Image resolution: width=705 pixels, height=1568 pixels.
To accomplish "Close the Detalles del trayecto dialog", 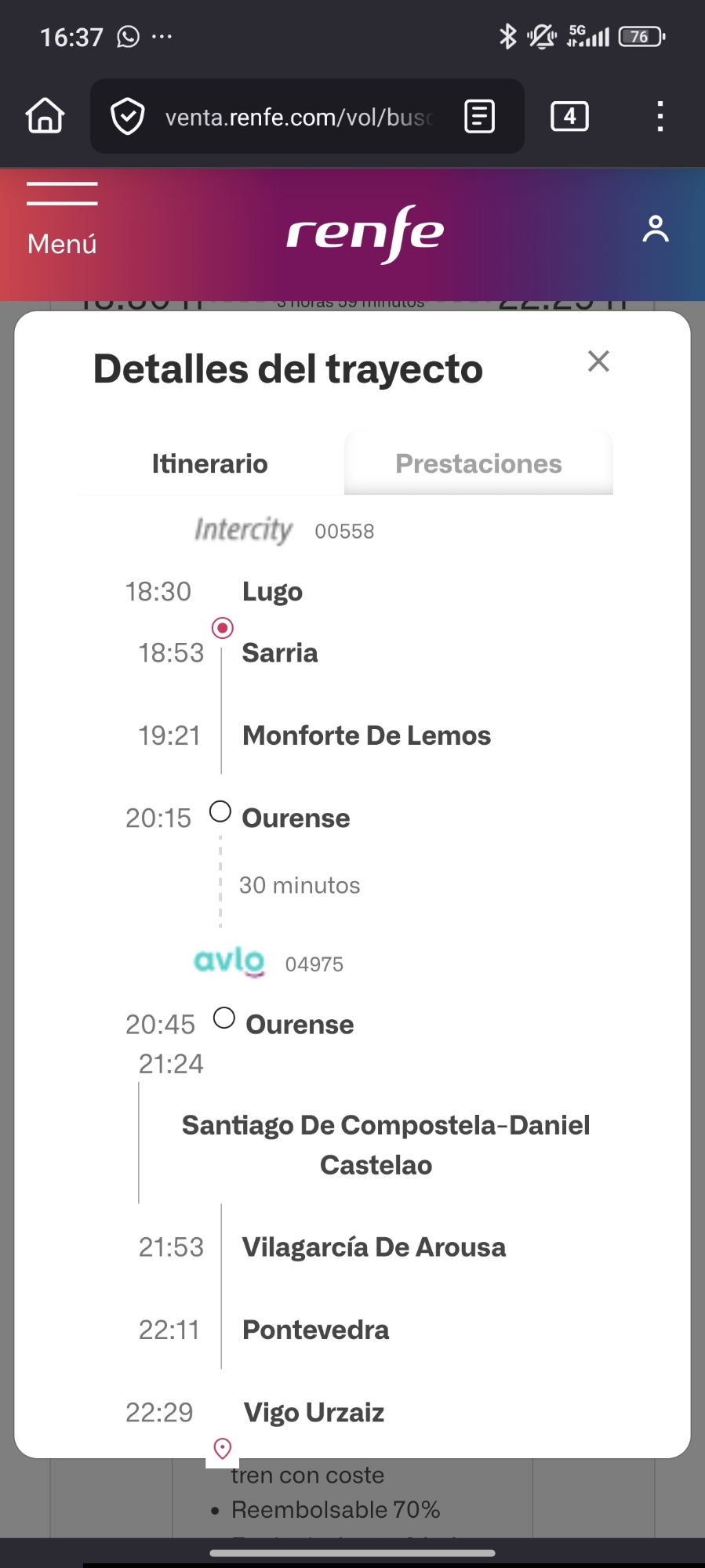I will pyautogui.click(x=598, y=361).
